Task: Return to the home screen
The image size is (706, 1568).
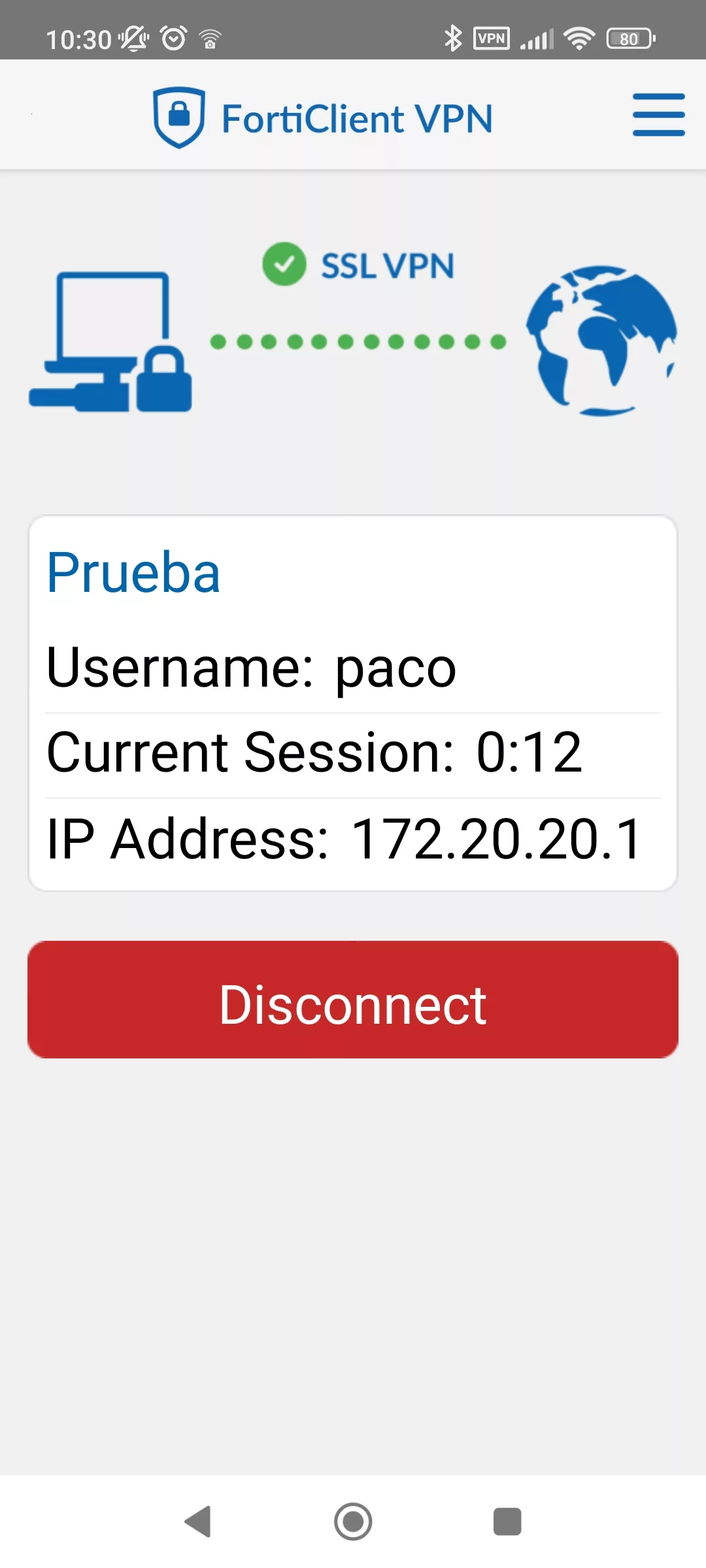Action: (x=353, y=1522)
